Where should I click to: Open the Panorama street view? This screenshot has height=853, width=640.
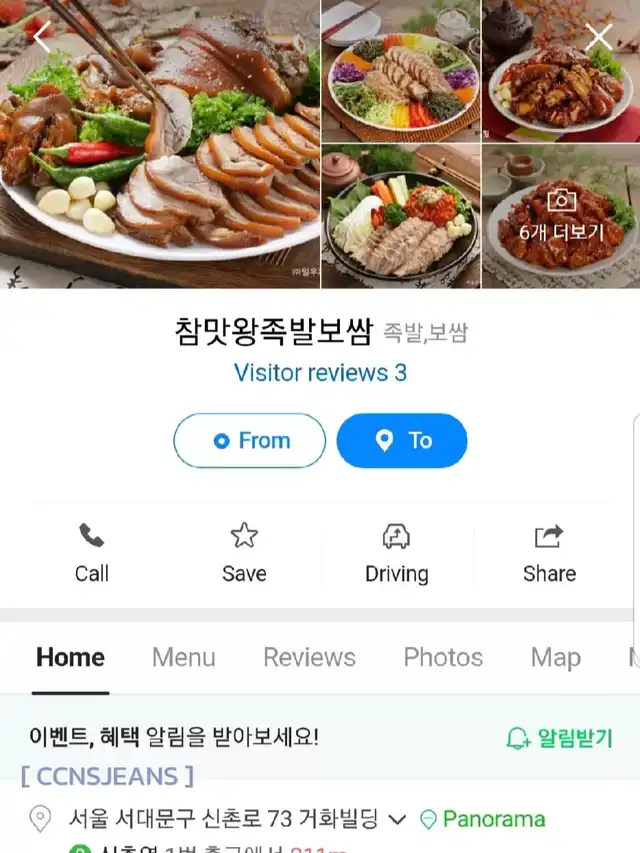click(x=483, y=820)
